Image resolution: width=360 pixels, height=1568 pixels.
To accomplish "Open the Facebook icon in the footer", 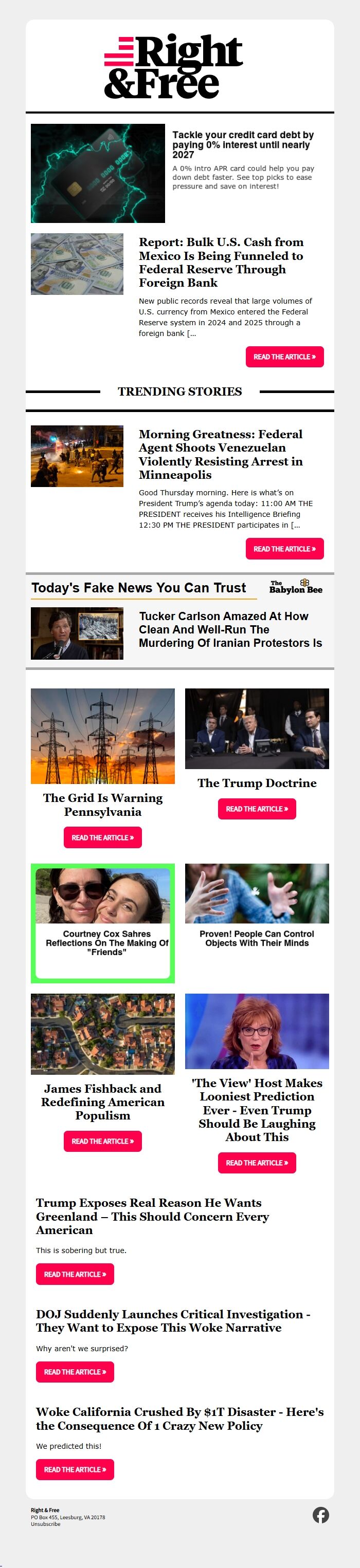I will (x=320, y=1515).
